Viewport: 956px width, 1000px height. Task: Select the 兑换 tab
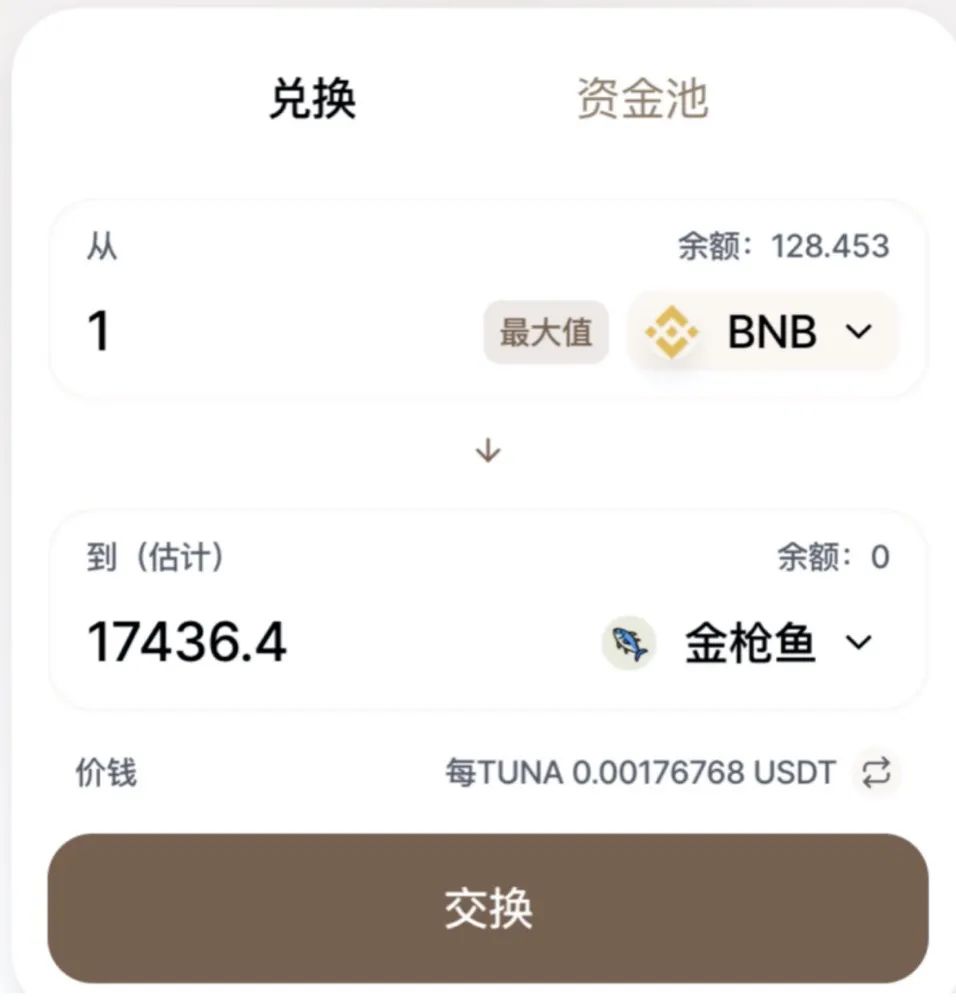312,98
